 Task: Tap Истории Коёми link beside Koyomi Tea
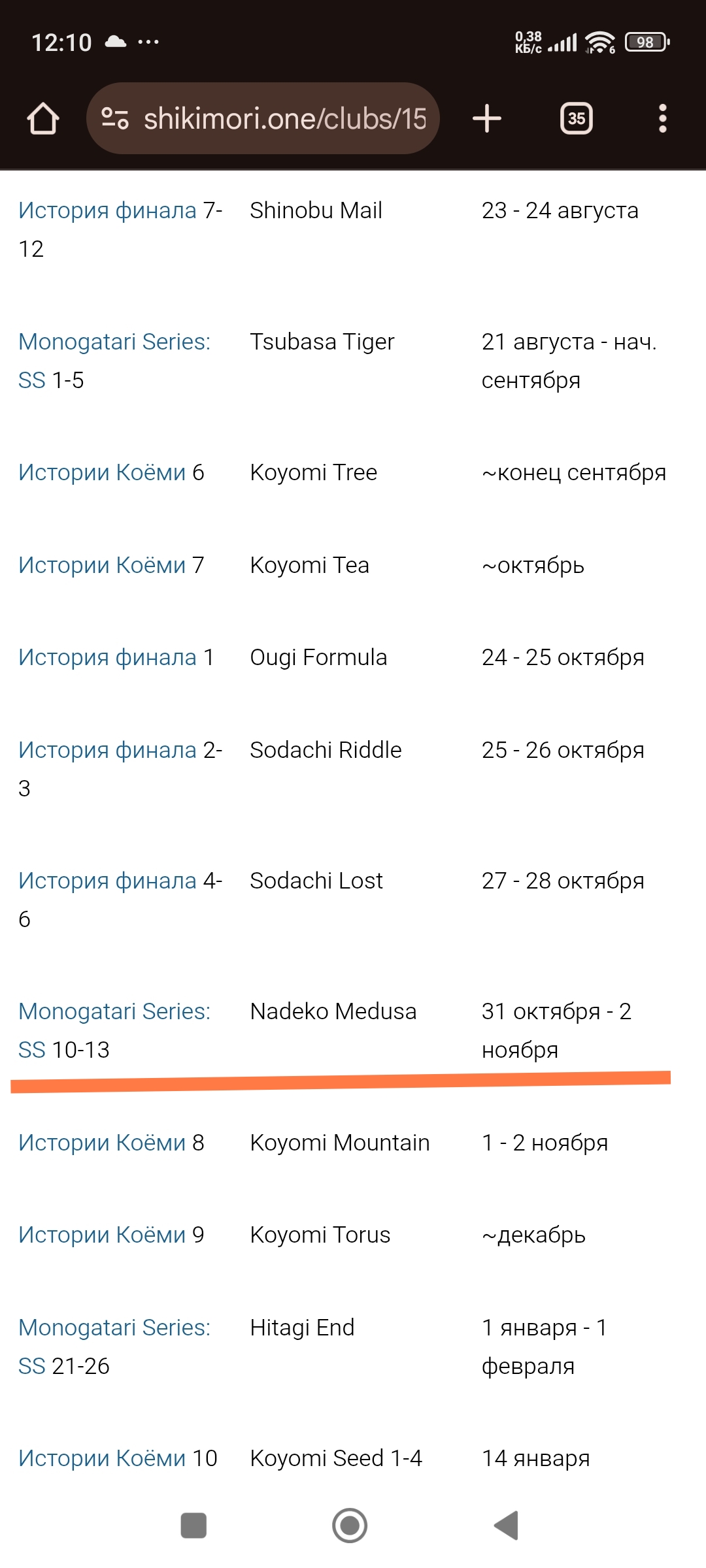tap(102, 565)
